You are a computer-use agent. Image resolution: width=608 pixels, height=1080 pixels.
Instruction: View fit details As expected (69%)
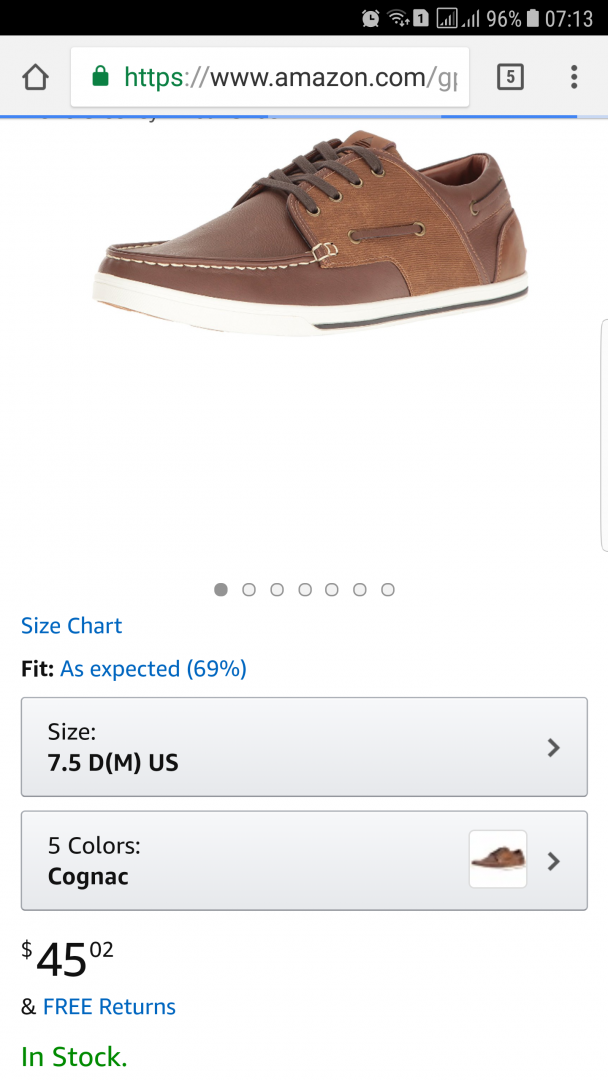[x=153, y=669]
